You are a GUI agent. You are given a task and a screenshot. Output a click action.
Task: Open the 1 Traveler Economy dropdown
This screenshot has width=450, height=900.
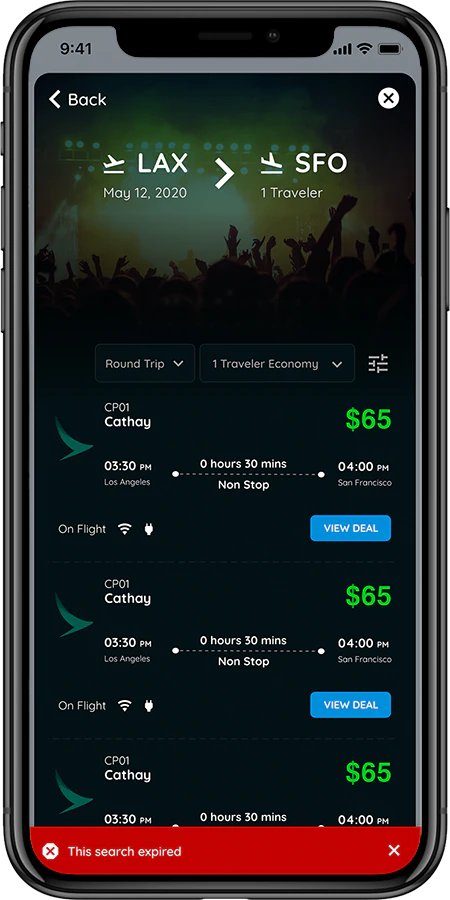coord(277,363)
